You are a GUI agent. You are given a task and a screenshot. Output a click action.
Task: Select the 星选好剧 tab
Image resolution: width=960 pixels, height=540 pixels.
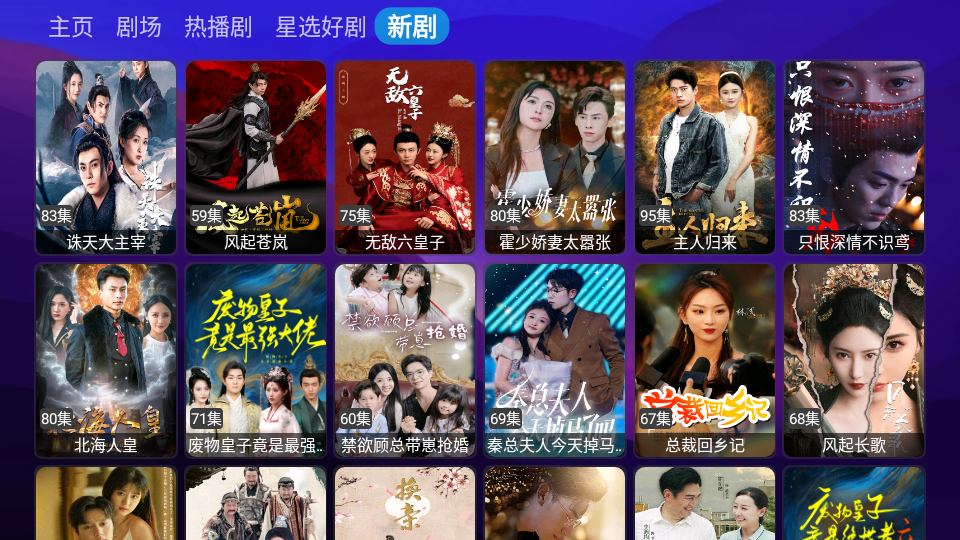click(321, 27)
